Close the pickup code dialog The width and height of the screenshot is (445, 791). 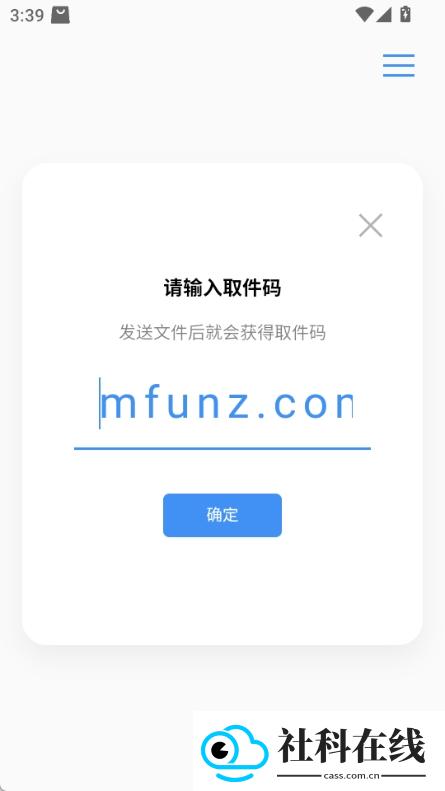(x=371, y=225)
